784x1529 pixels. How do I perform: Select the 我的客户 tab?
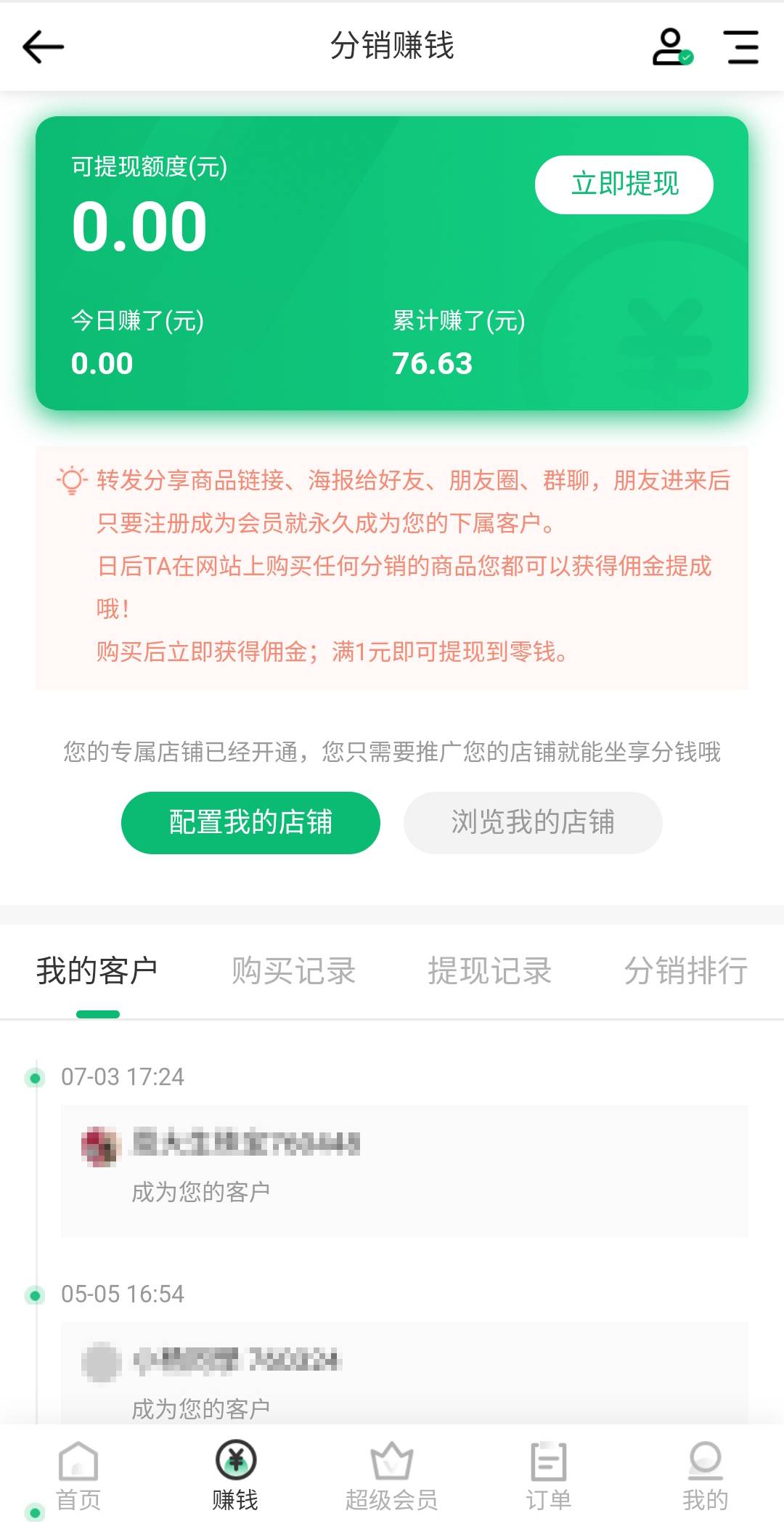point(97,971)
